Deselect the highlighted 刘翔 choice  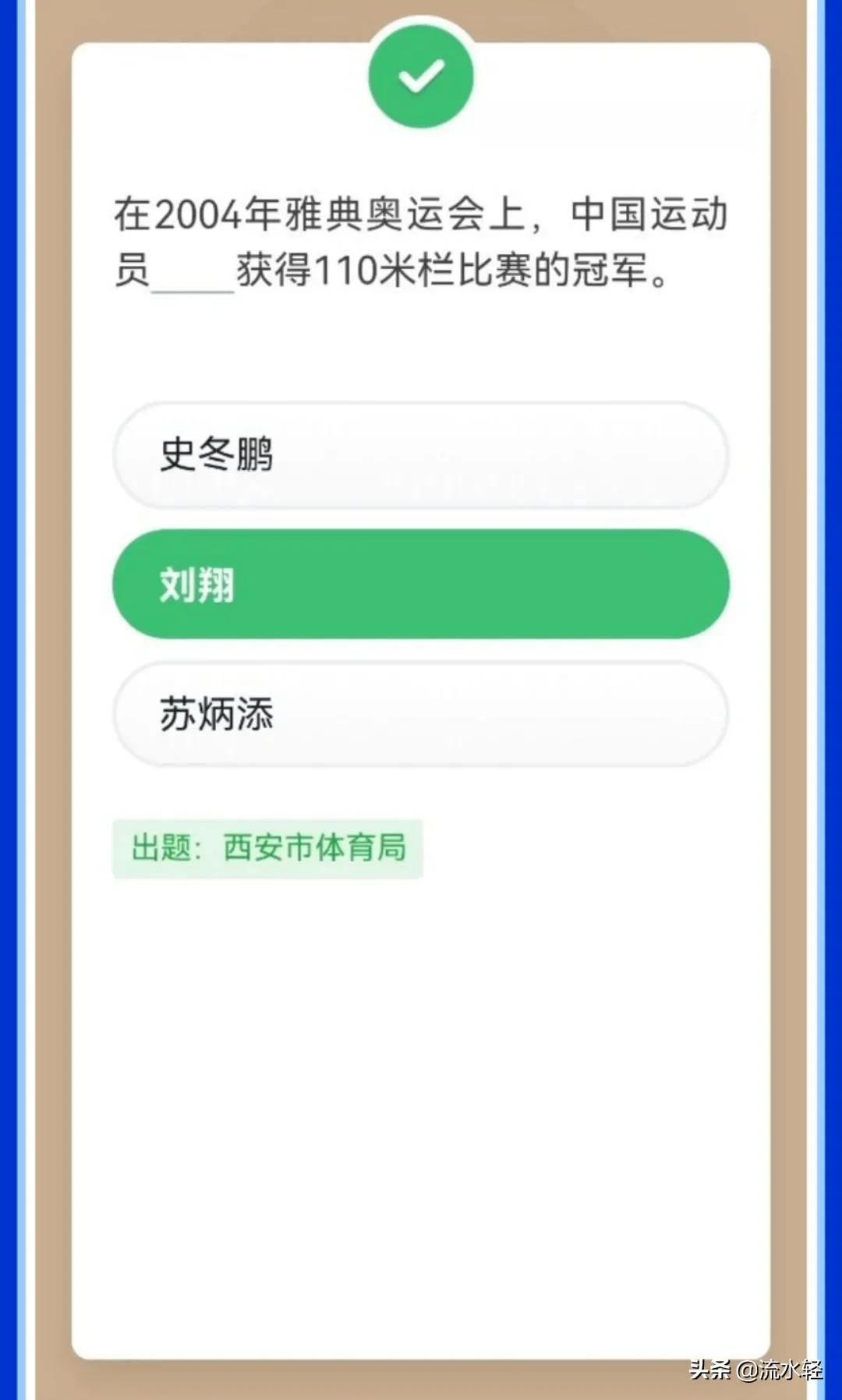(x=421, y=585)
